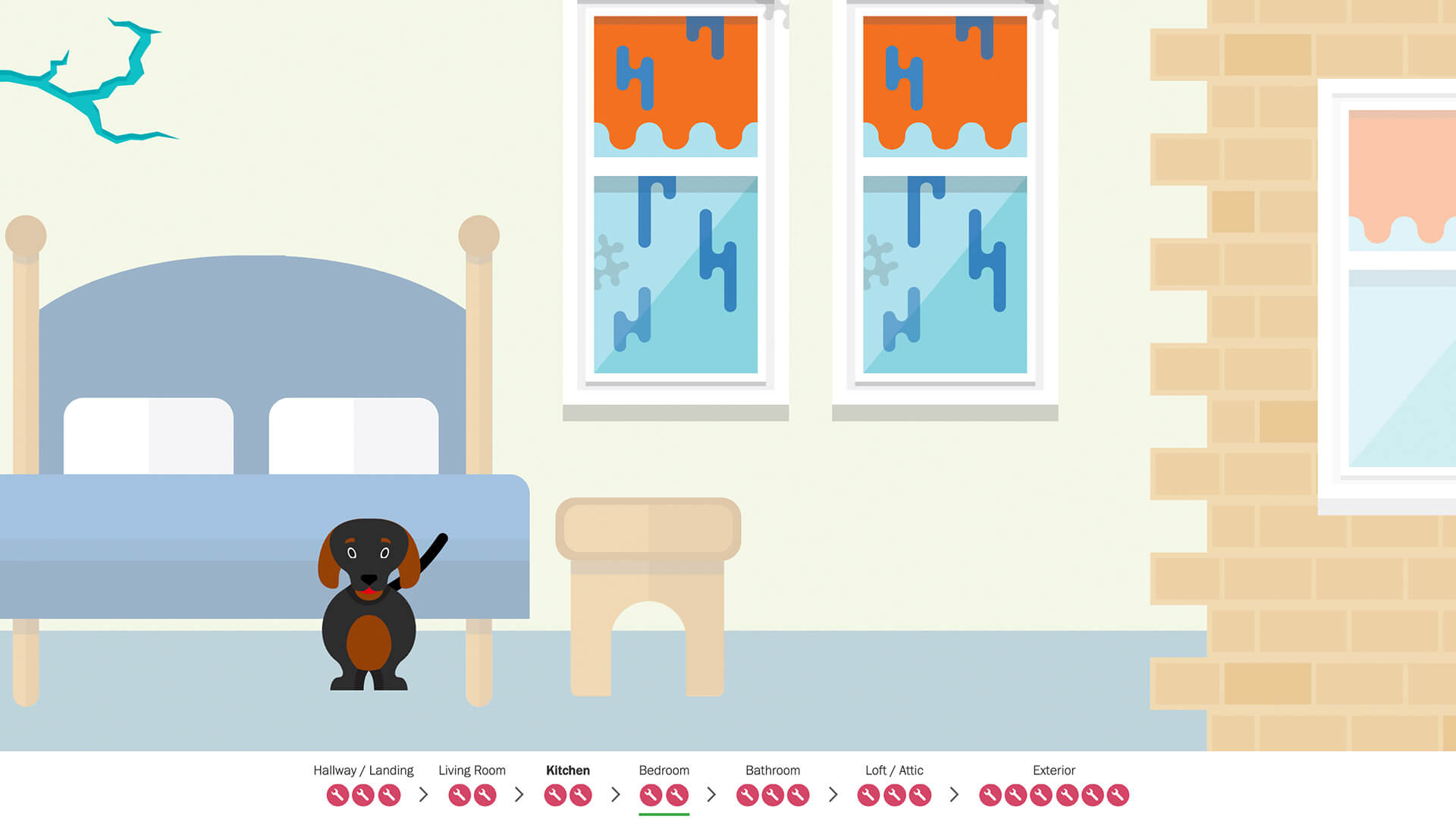
Task: Select the last wrench icon under Exterior
Action: pos(1118,795)
